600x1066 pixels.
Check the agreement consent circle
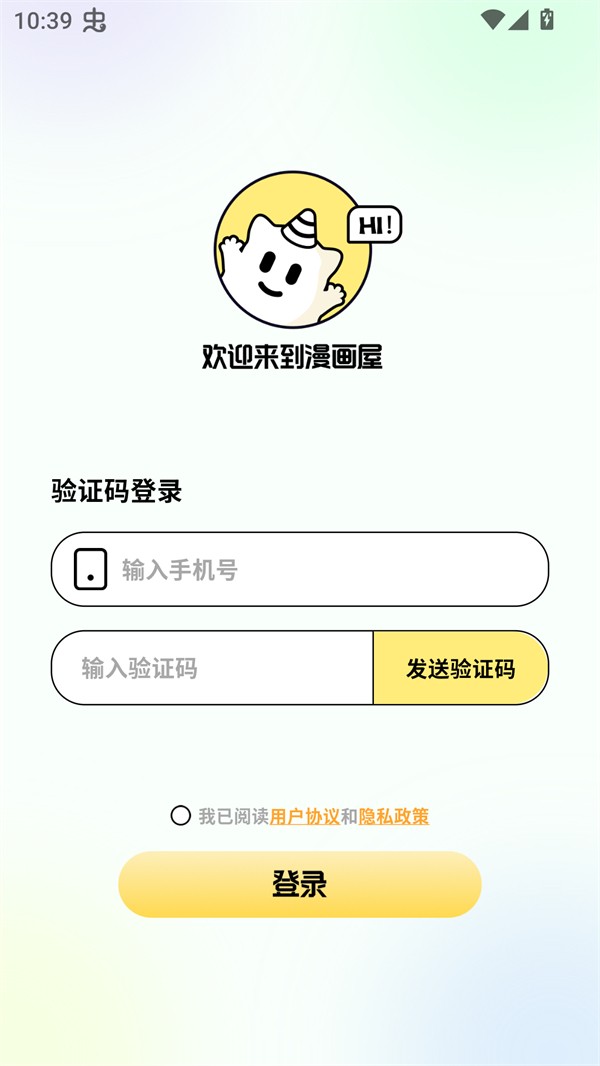(x=181, y=816)
